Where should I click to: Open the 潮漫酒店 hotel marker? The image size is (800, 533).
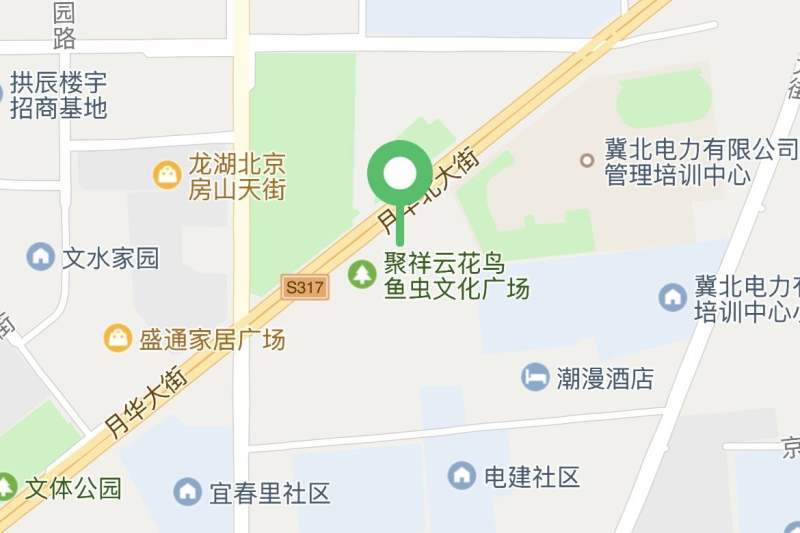point(536,377)
